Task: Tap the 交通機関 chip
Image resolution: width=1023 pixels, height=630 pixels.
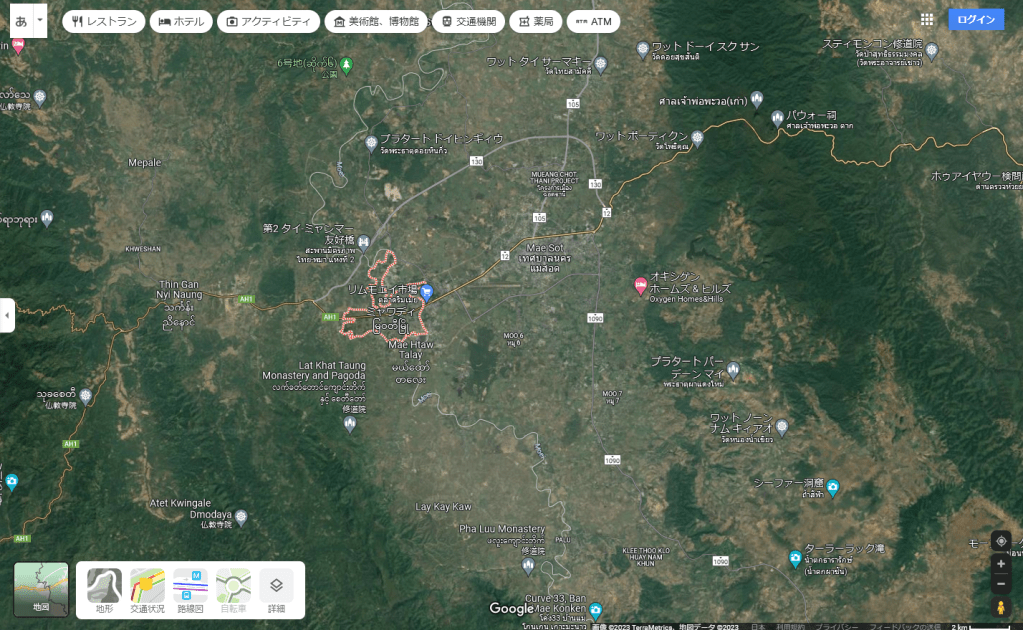Action: click(469, 21)
